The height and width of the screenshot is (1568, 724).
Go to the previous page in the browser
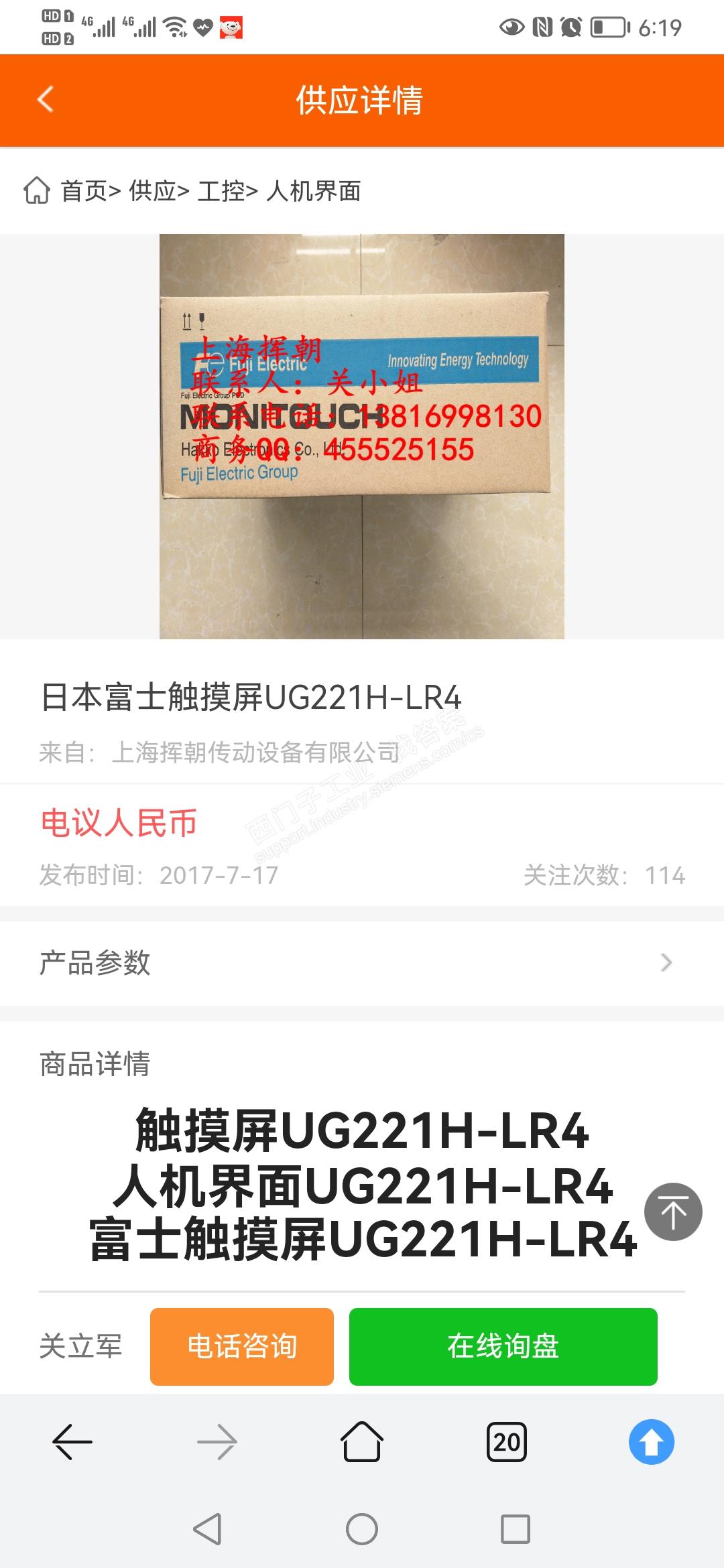[x=72, y=1442]
